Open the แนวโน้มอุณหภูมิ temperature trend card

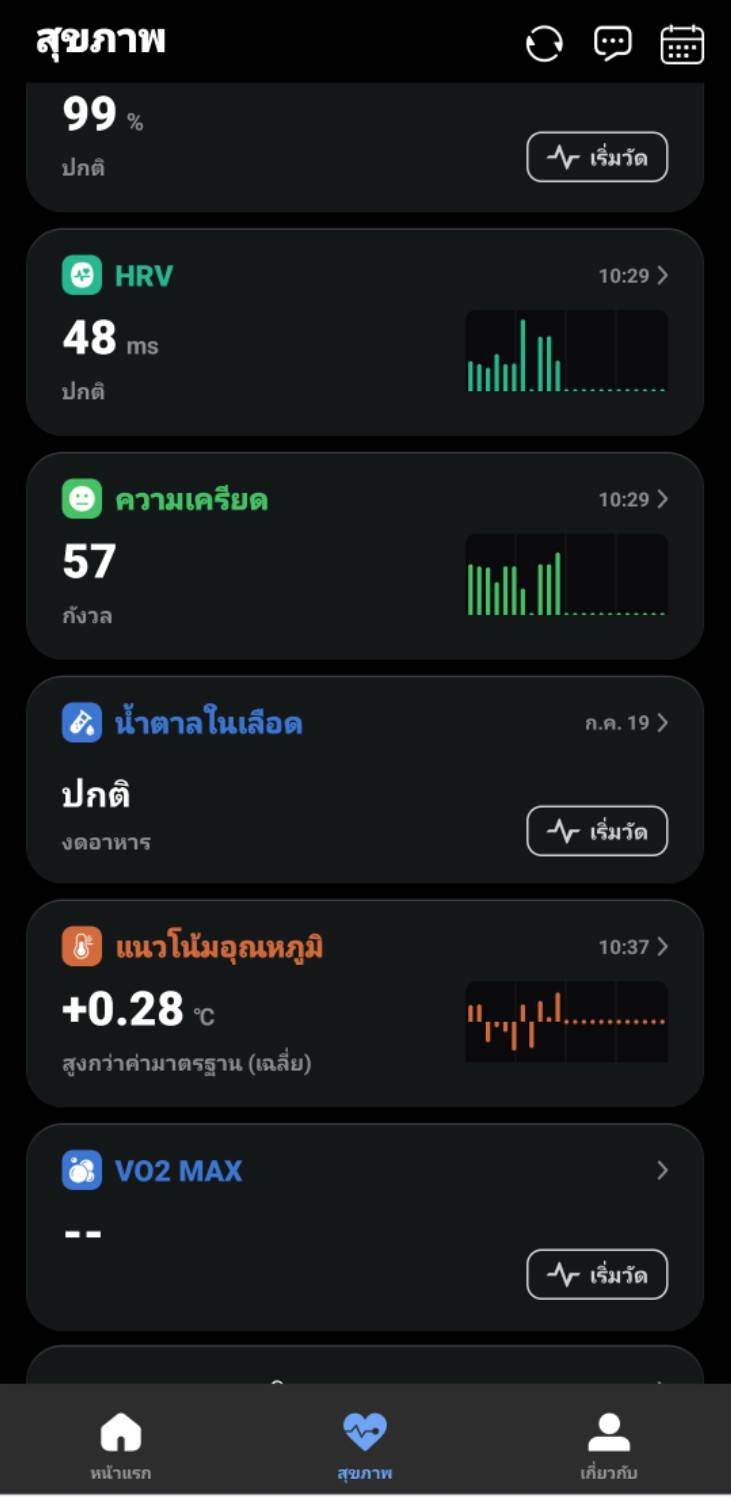[x=365, y=1004]
